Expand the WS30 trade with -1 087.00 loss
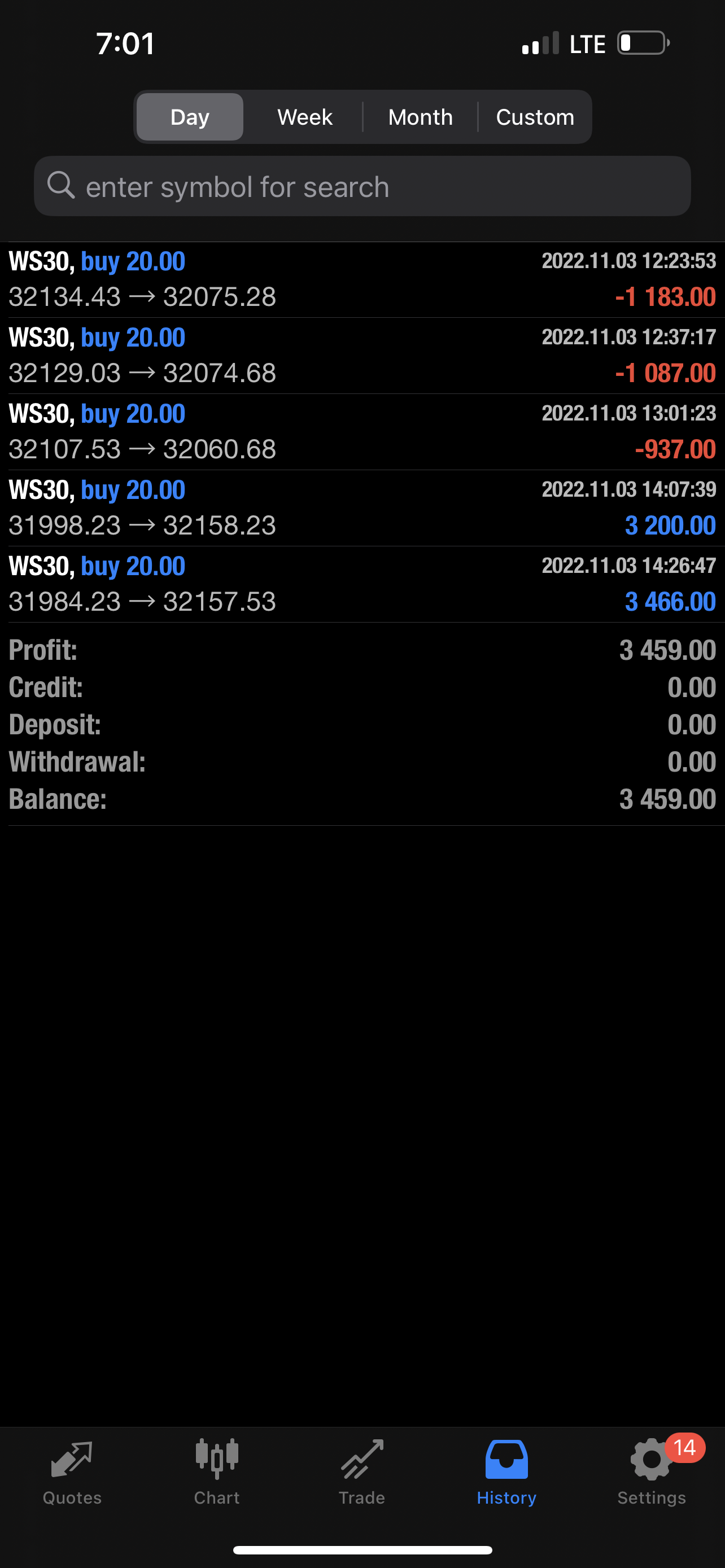725x1568 pixels. point(362,356)
